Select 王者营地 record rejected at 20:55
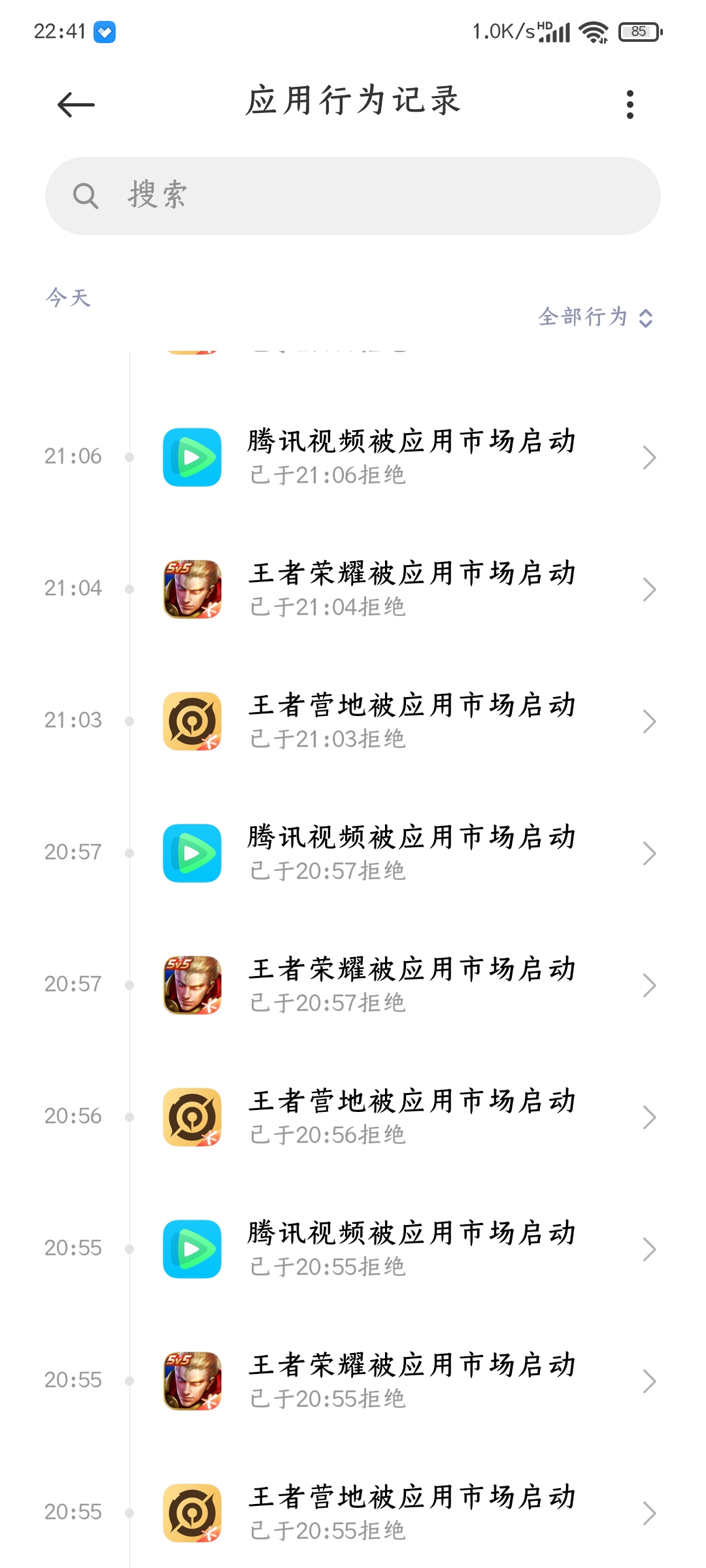This screenshot has width=706, height=1568. pyautogui.click(x=412, y=1513)
